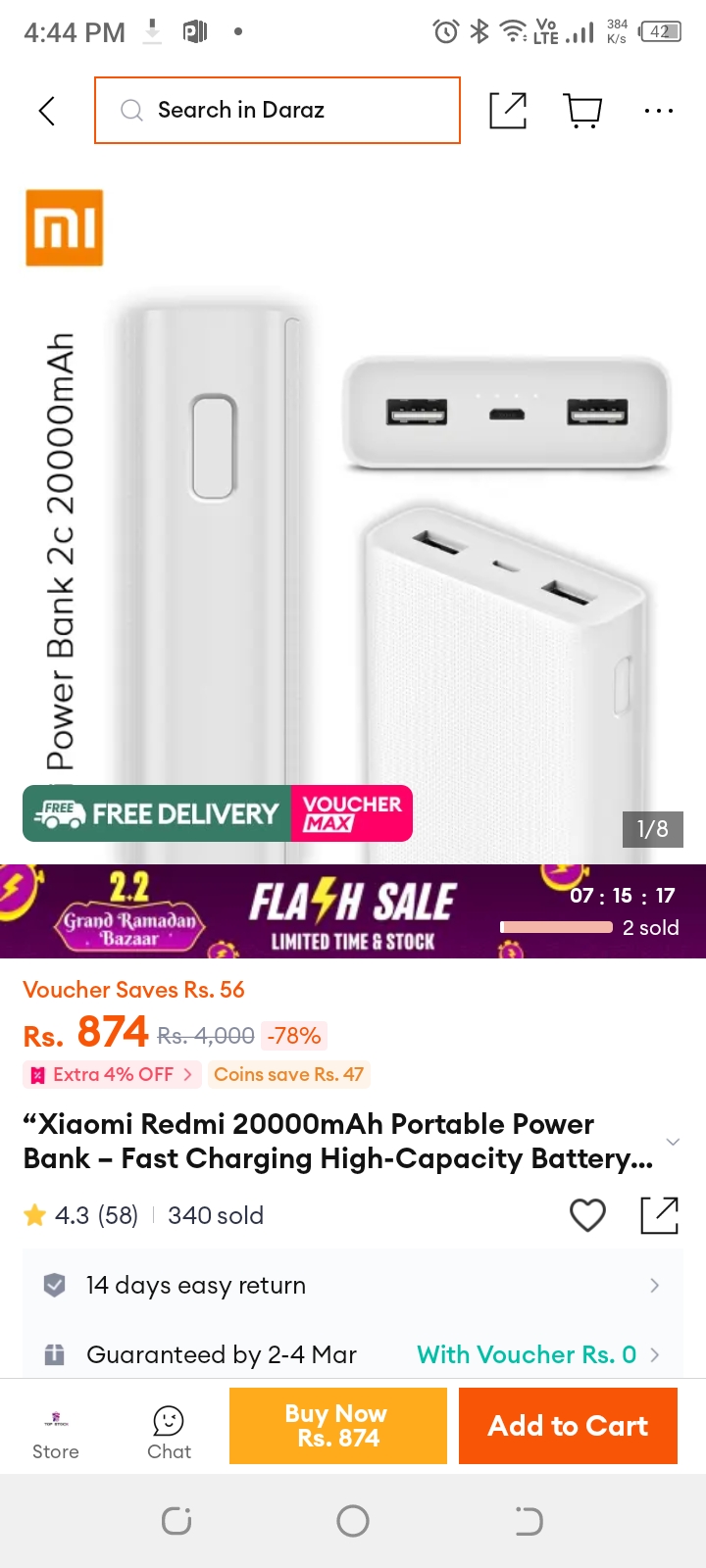Tap the Coins save Rs. 47 chip
Image resolution: width=706 pixels, height=1568 pixels.
288,1075
